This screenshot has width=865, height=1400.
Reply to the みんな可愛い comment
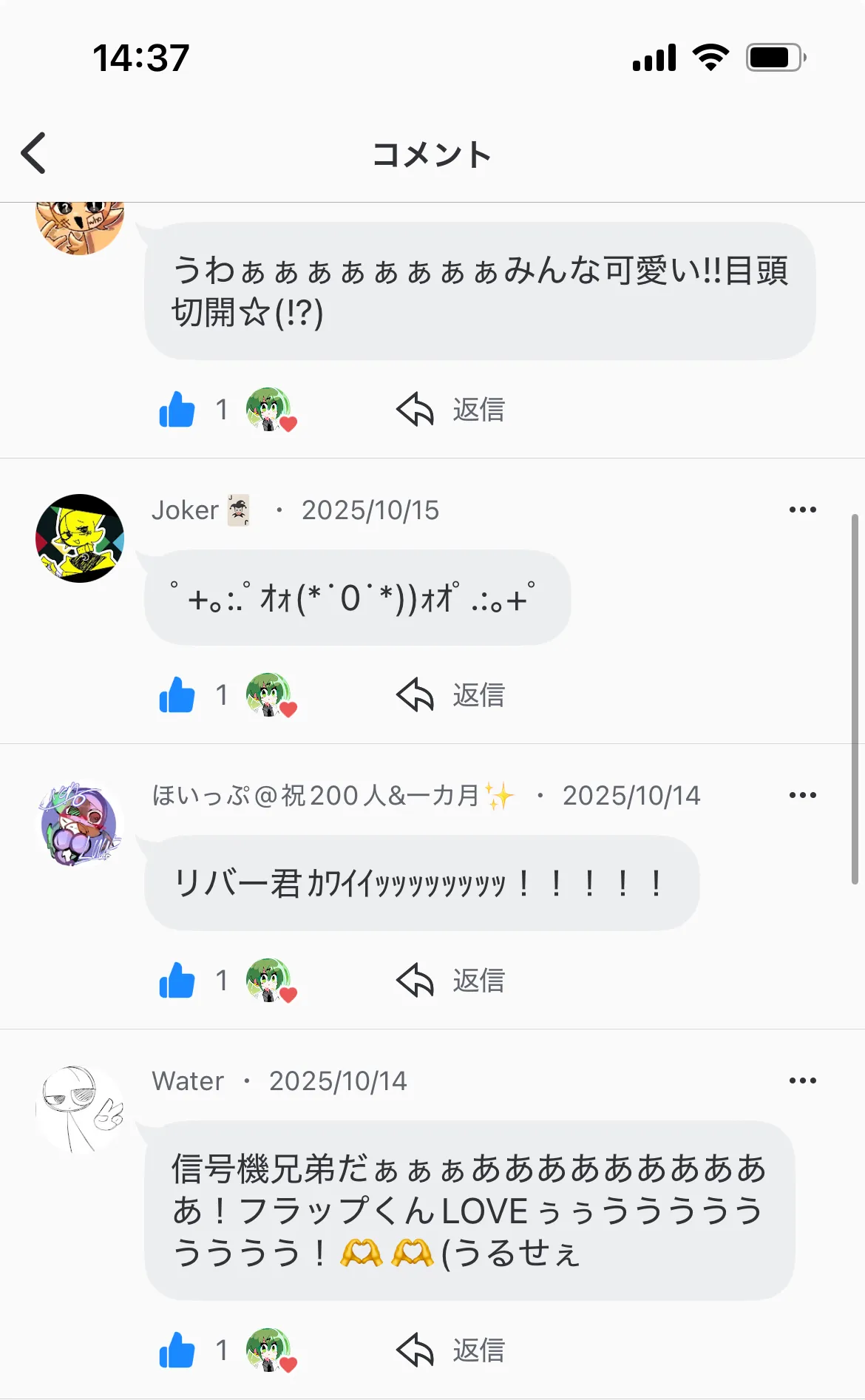click(x=451, y=410)
